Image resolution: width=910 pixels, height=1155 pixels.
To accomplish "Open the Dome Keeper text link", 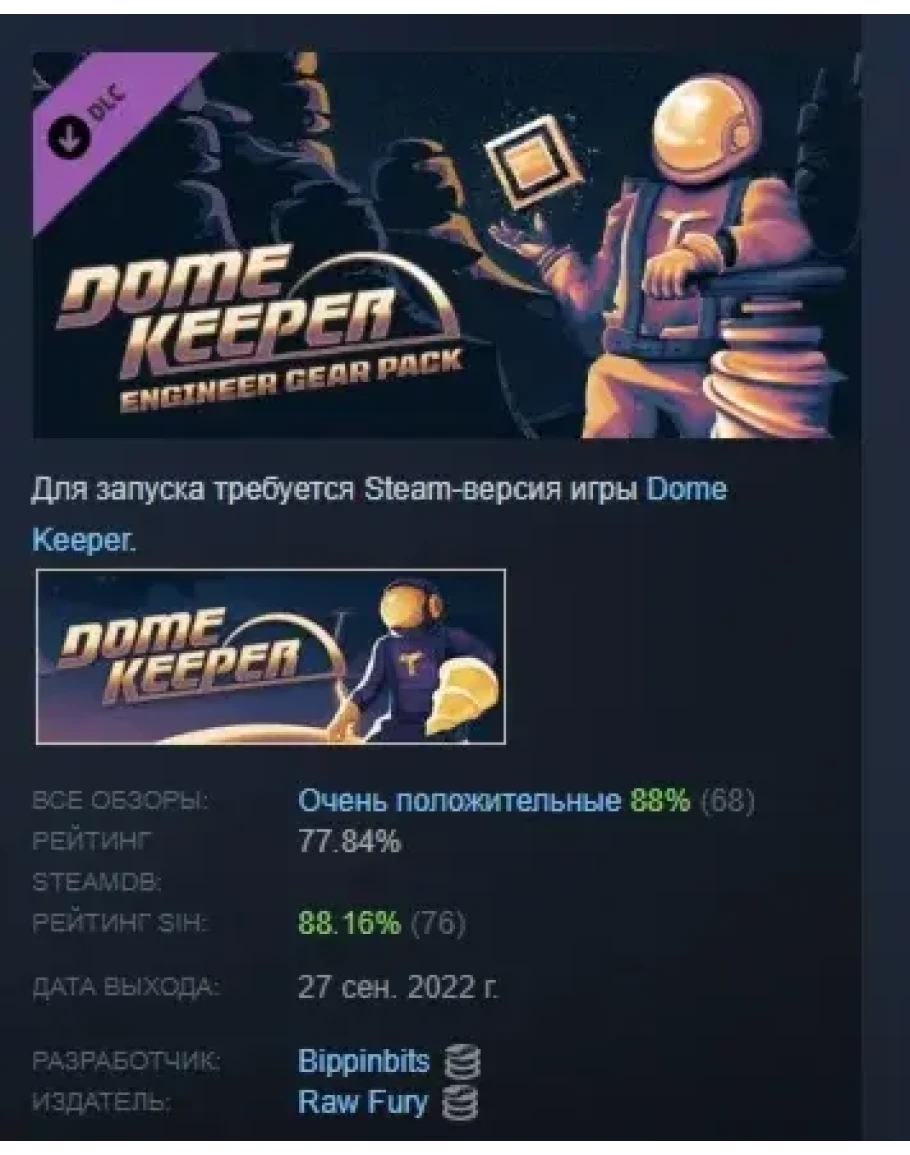I will [687, 490].
